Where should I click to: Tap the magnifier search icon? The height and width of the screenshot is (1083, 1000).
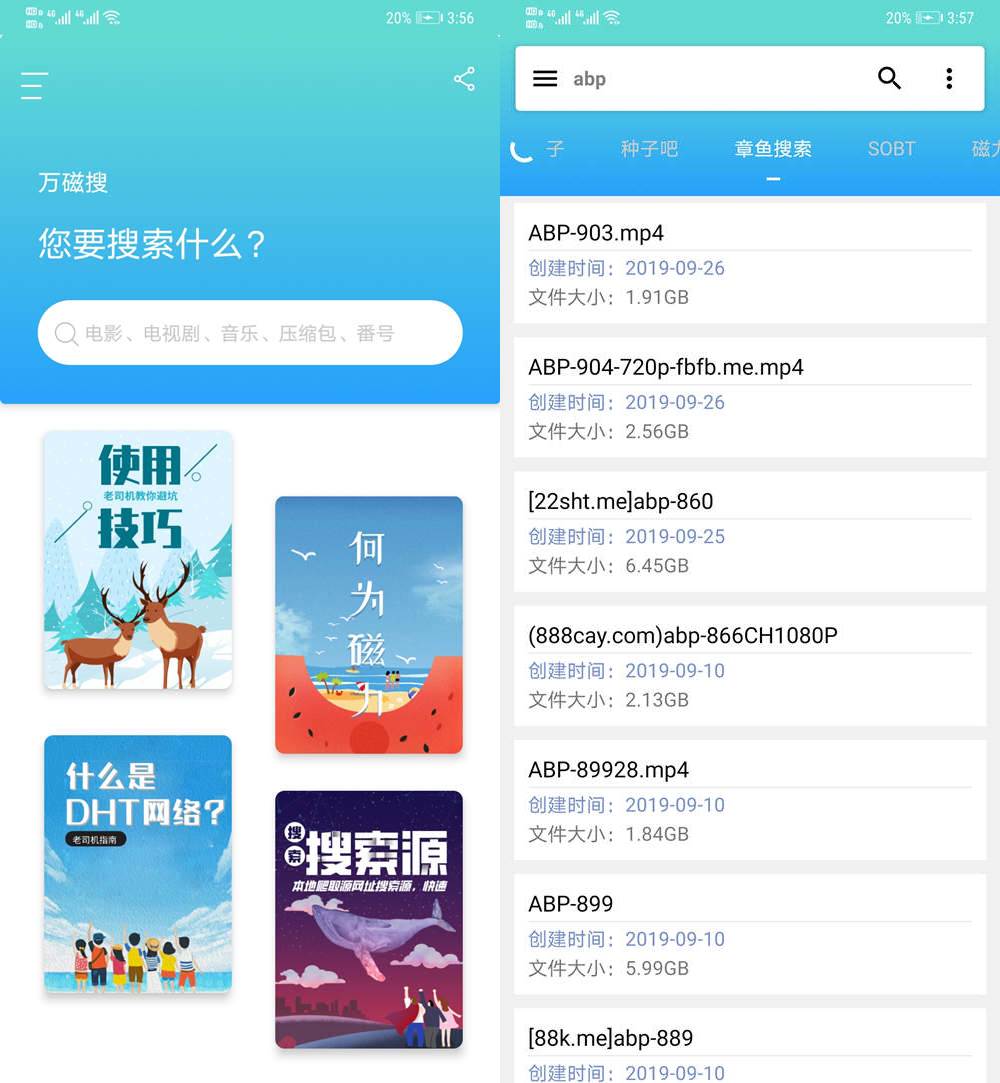pyautogui.click(x=889, y=79)
